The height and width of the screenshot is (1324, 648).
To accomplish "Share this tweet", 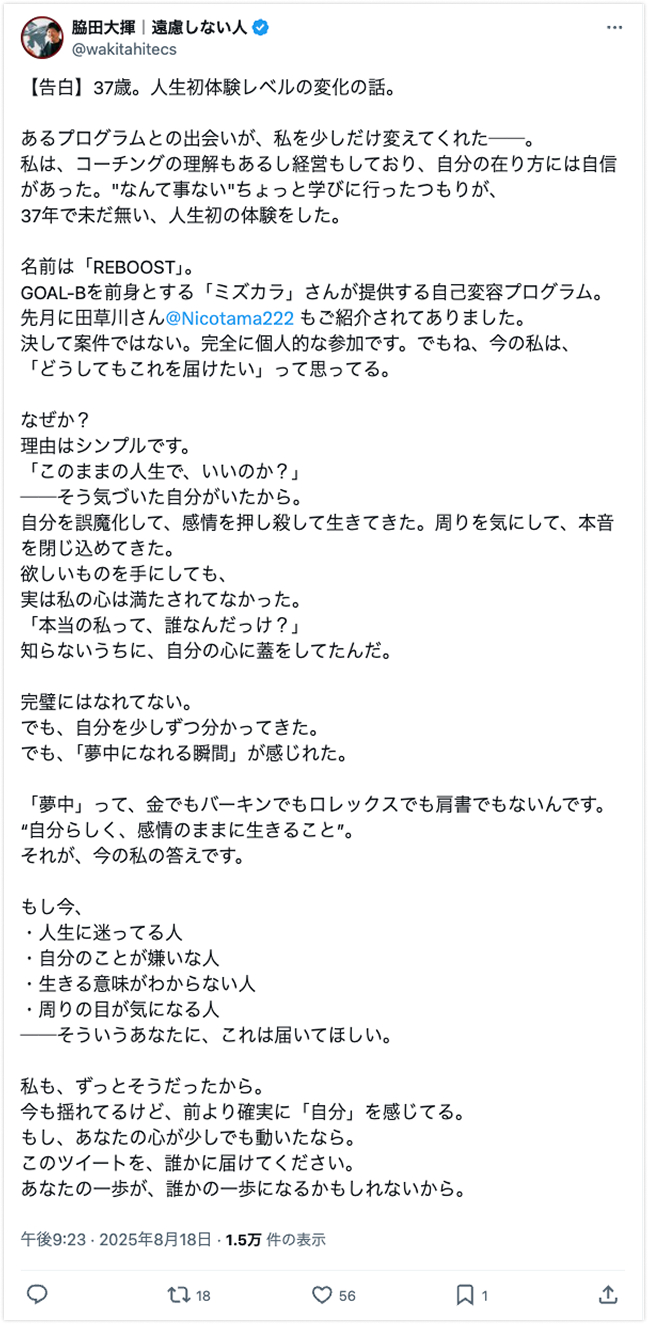I will pos(607,1295).
